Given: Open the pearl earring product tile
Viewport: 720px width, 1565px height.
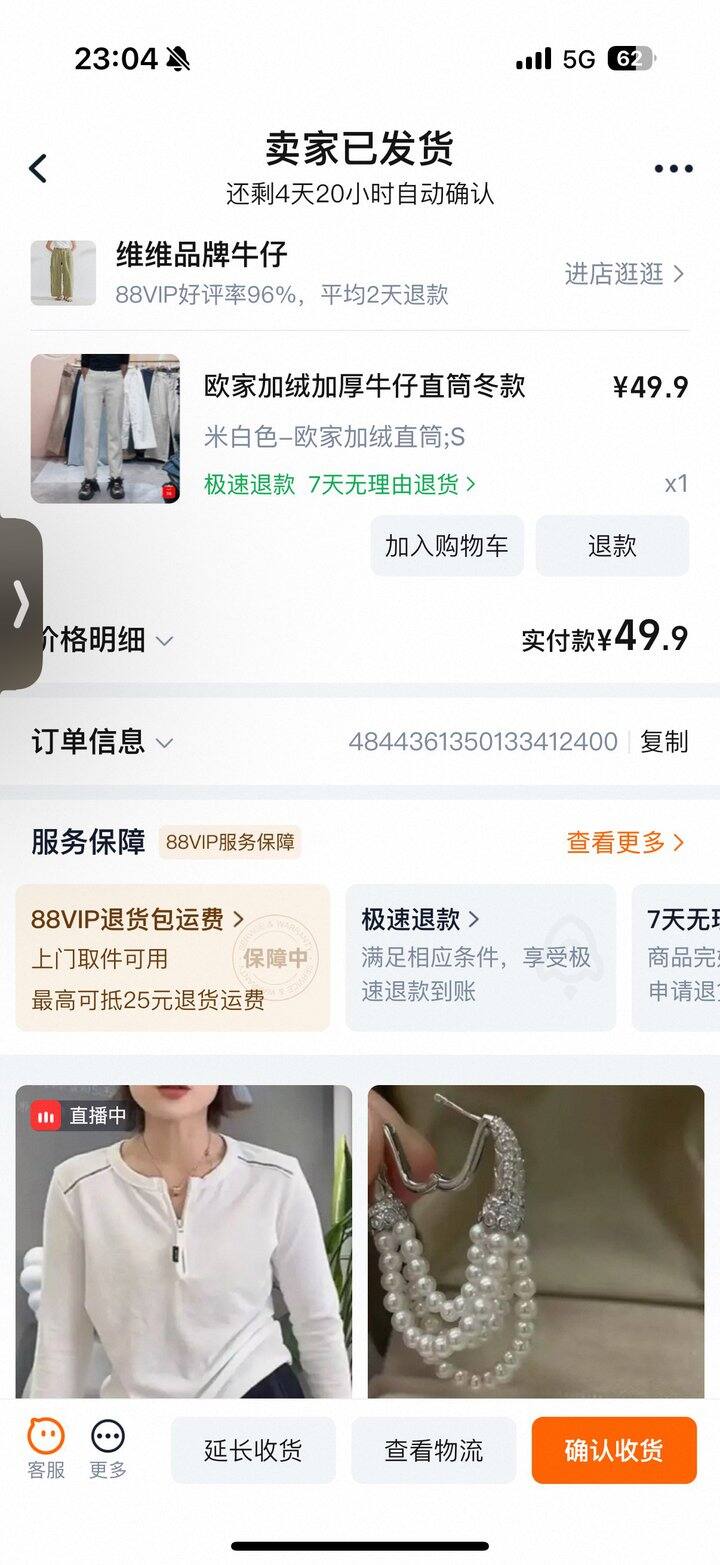Looking at the screenshot, I should (x=536, y=1242).
